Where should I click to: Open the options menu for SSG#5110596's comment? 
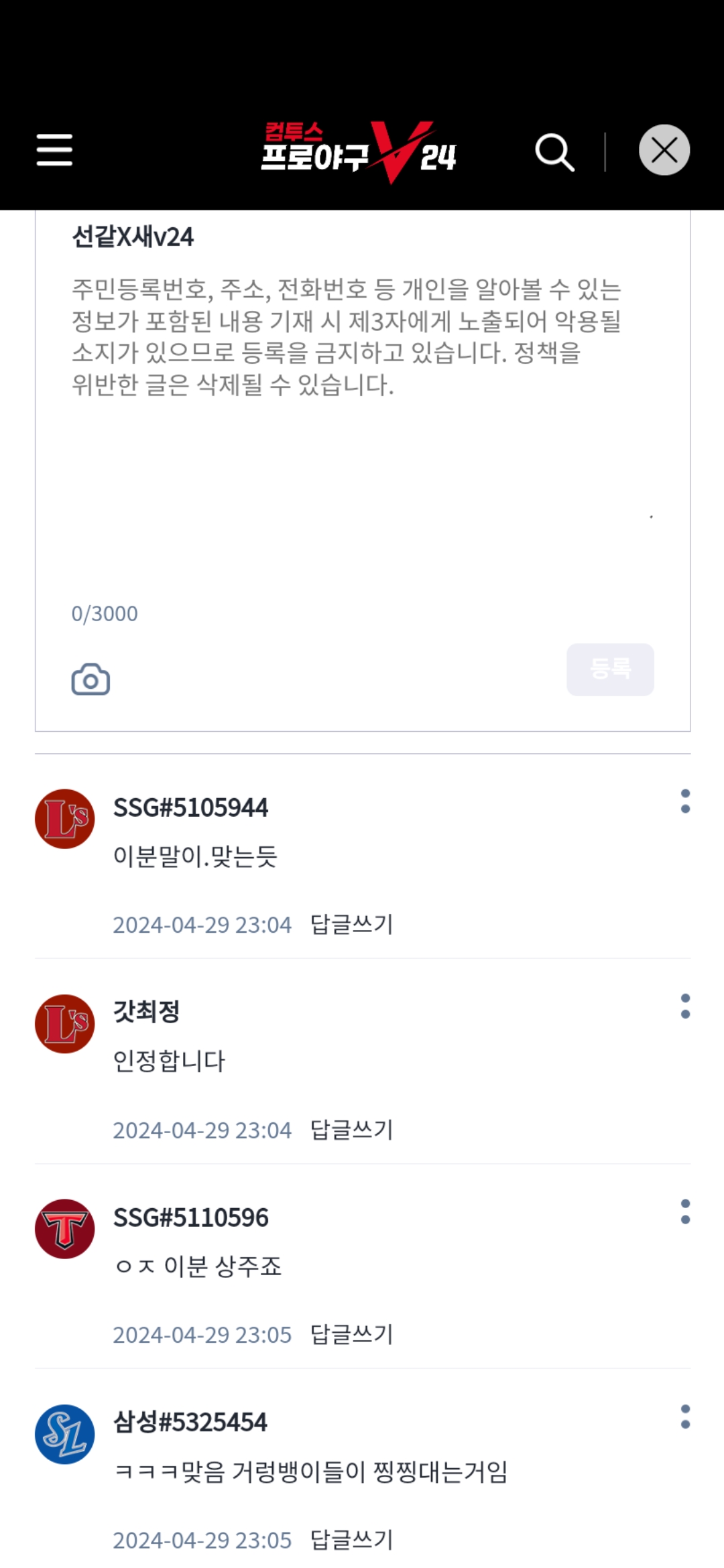click(x=685, y=1212)
